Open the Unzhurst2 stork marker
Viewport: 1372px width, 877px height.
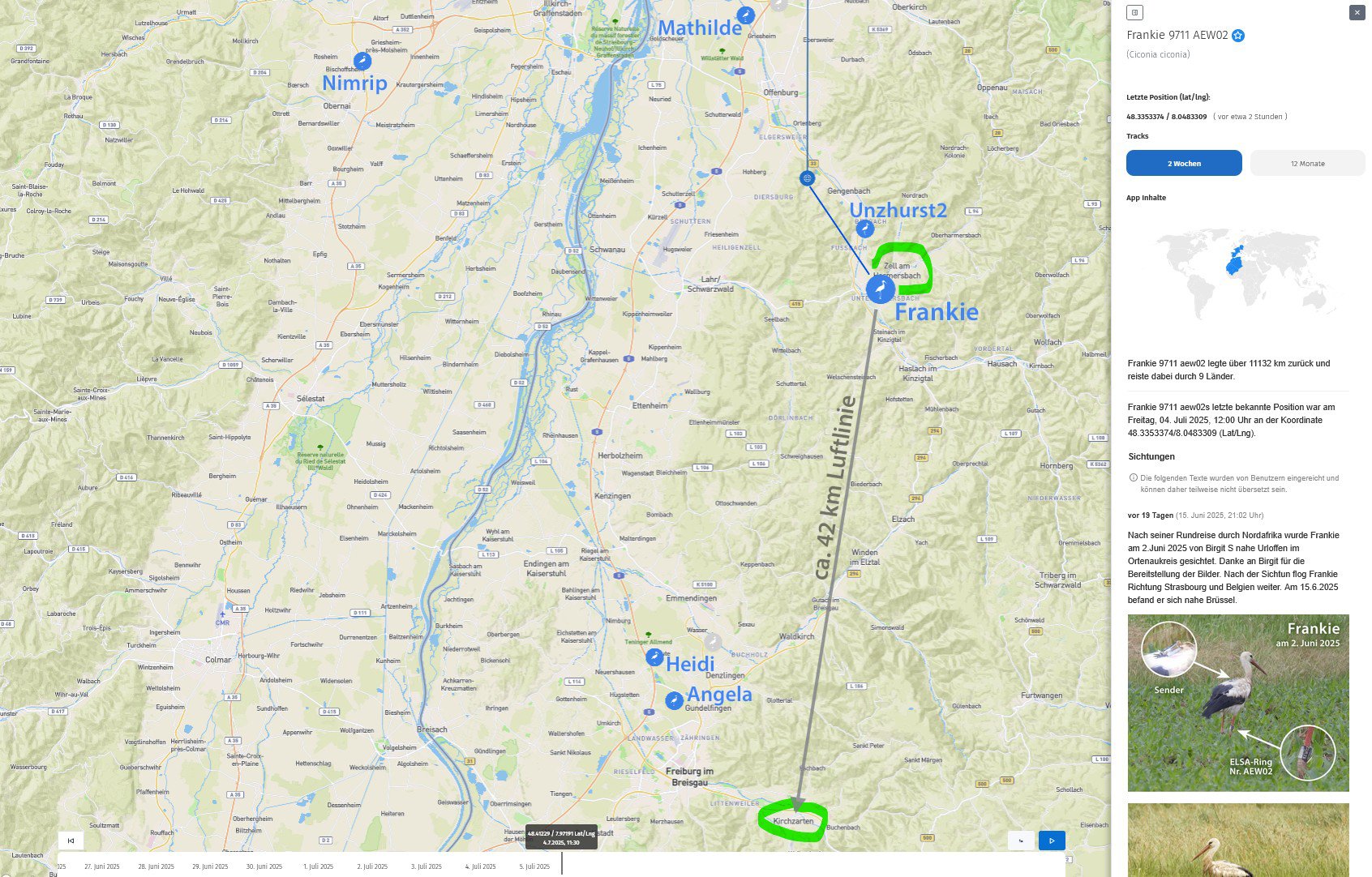(x=865, y=229)
